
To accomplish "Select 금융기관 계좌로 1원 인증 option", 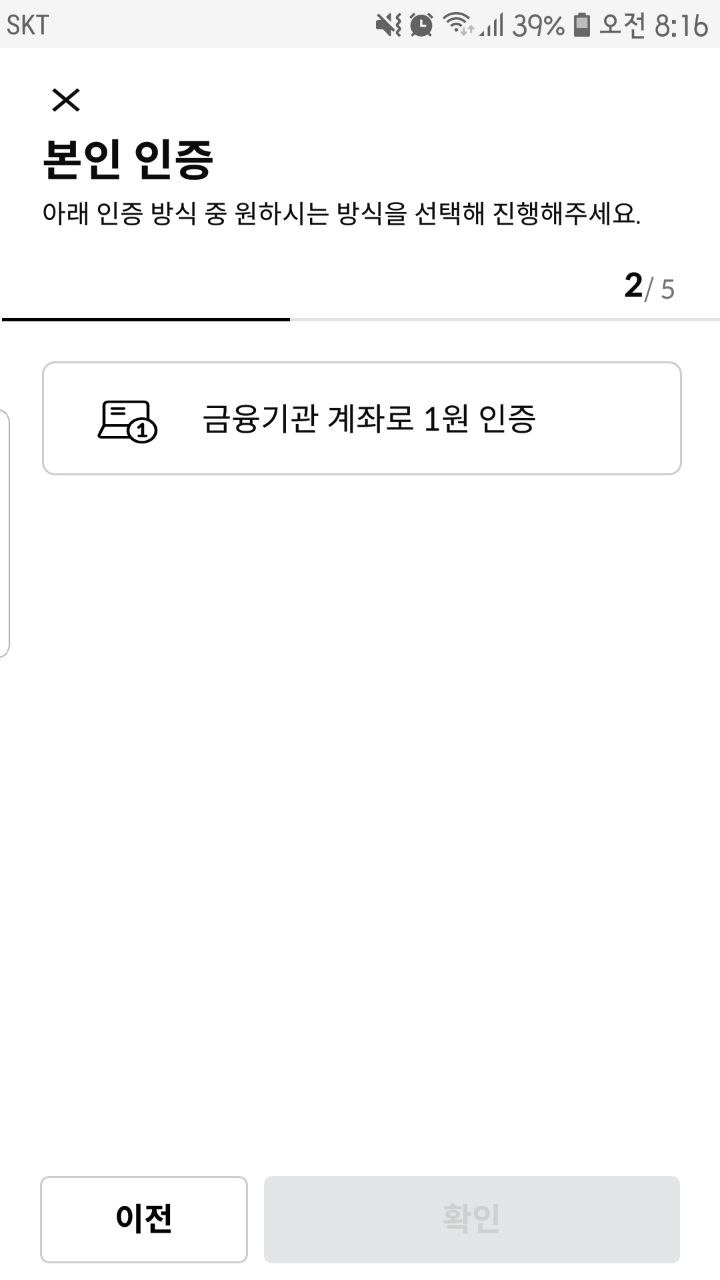I will 361,418.
